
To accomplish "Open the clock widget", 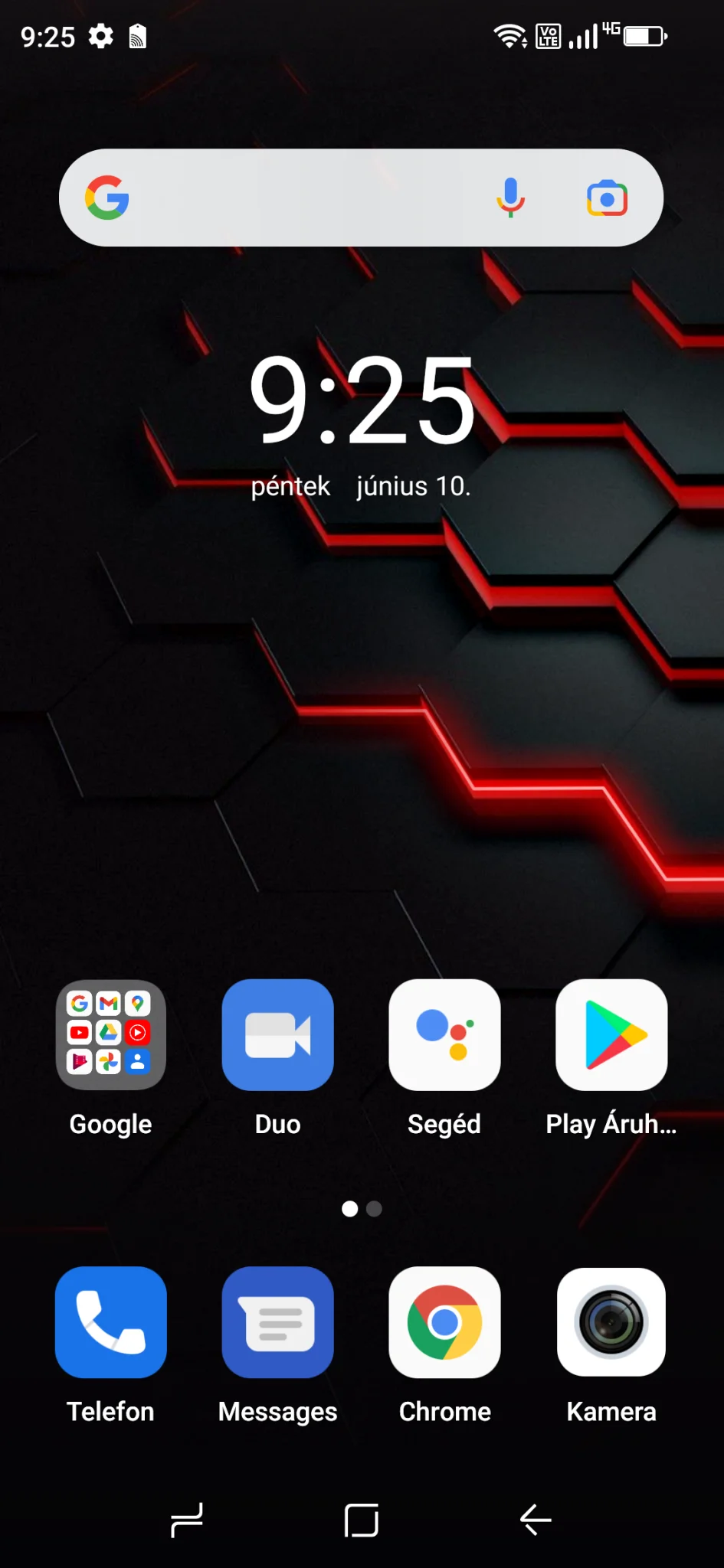I will pos(362,400).
